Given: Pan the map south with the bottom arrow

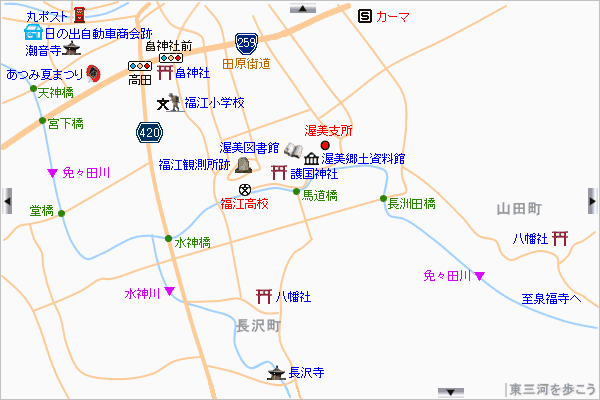Looking at the screenshot, I should tap(300, 392).
